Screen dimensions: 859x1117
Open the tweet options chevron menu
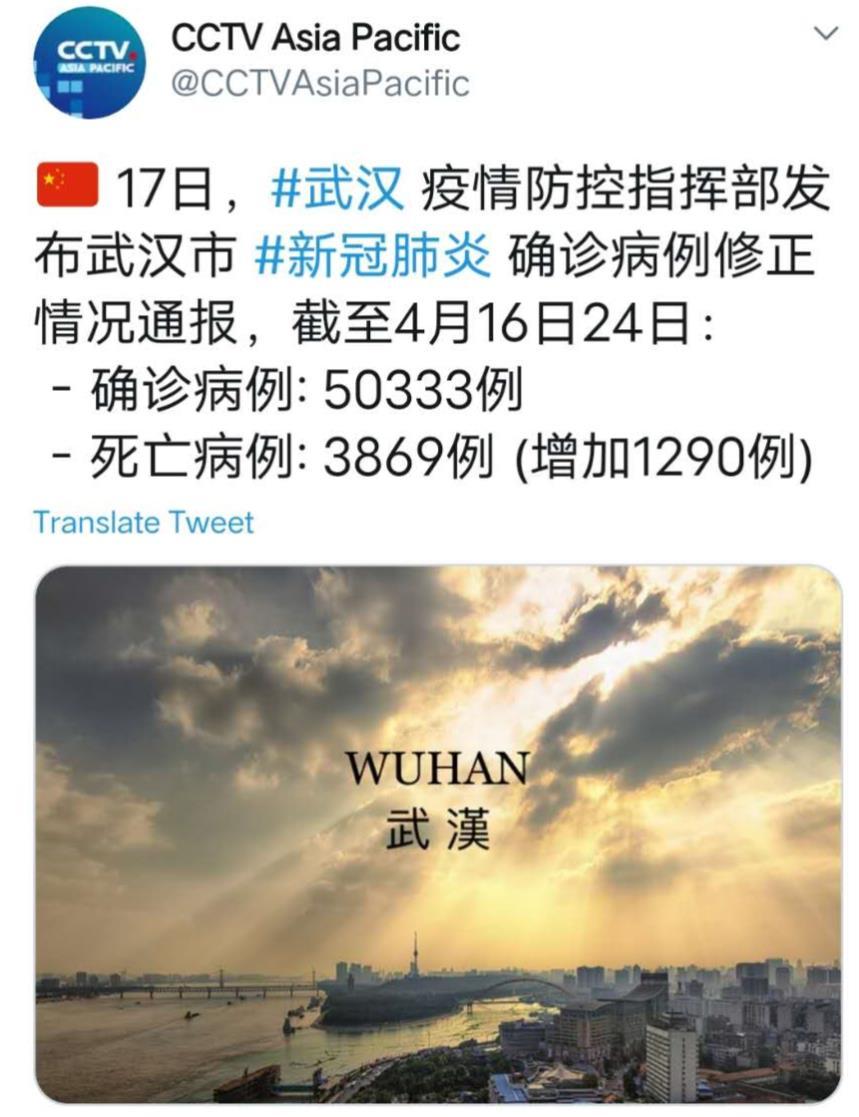pyautogui.click(x=826, y=34)
